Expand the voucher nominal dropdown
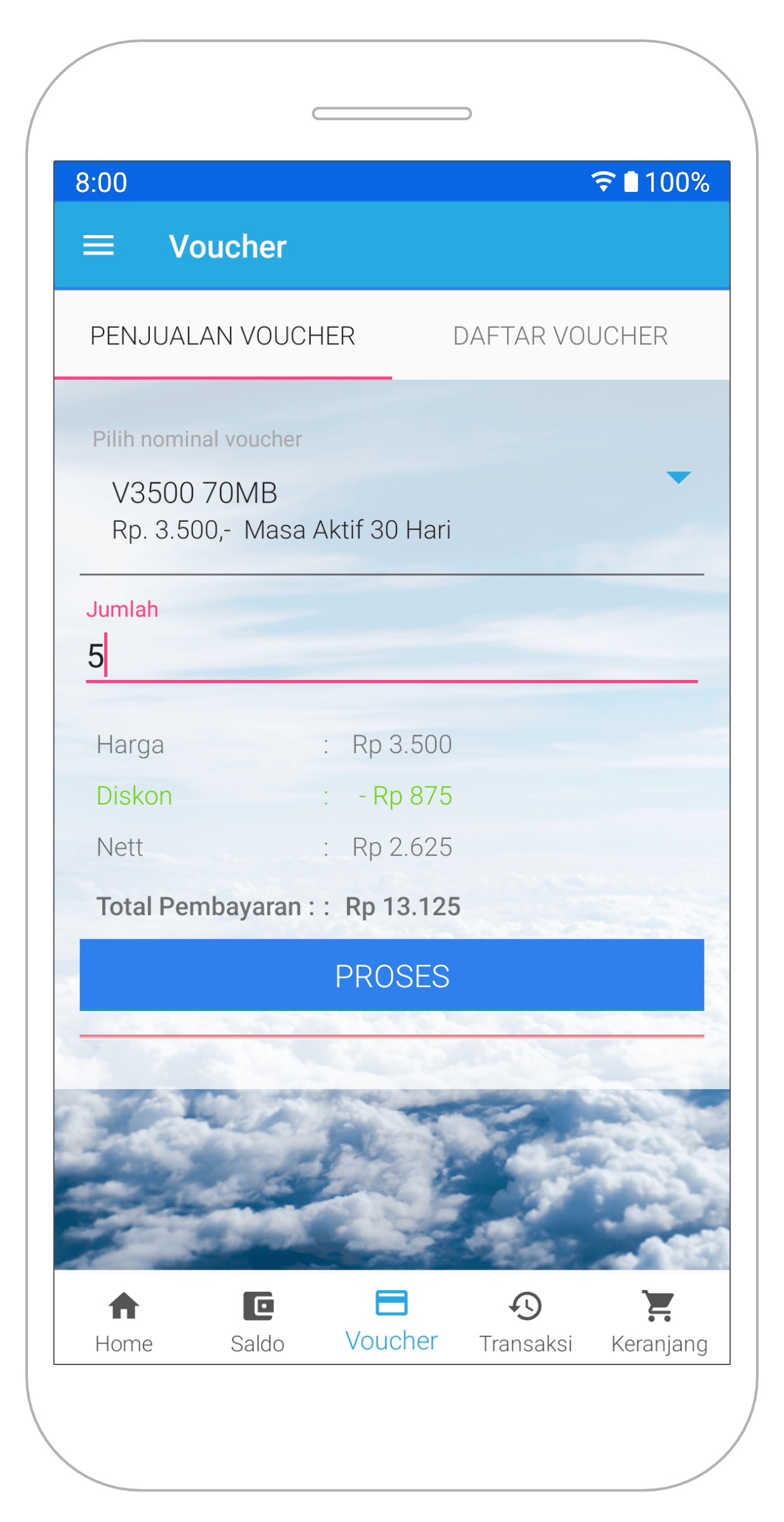 (678, 478)
